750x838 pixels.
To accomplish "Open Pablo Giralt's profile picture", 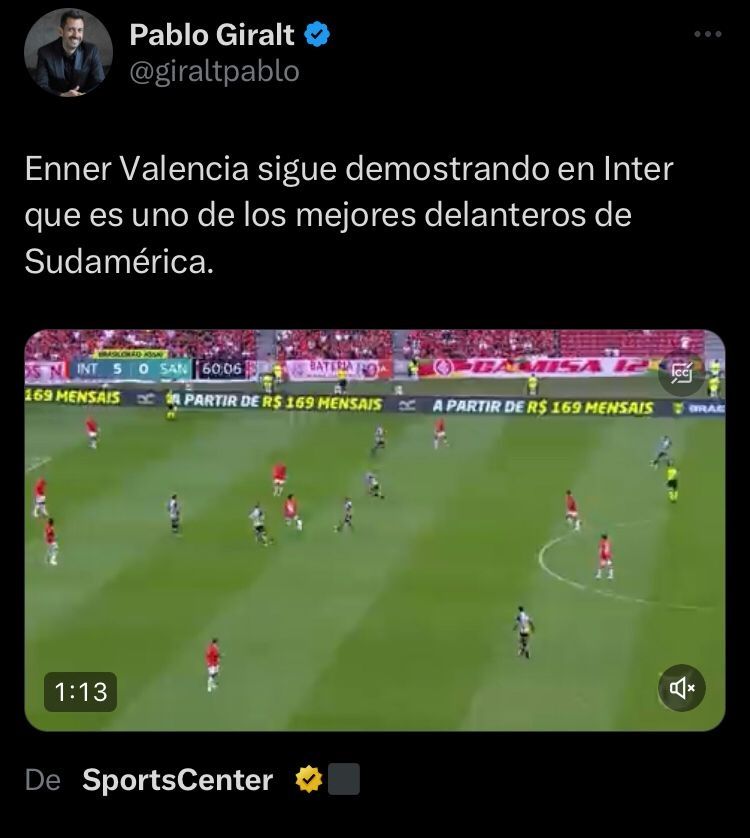I will tap(68, 52).
